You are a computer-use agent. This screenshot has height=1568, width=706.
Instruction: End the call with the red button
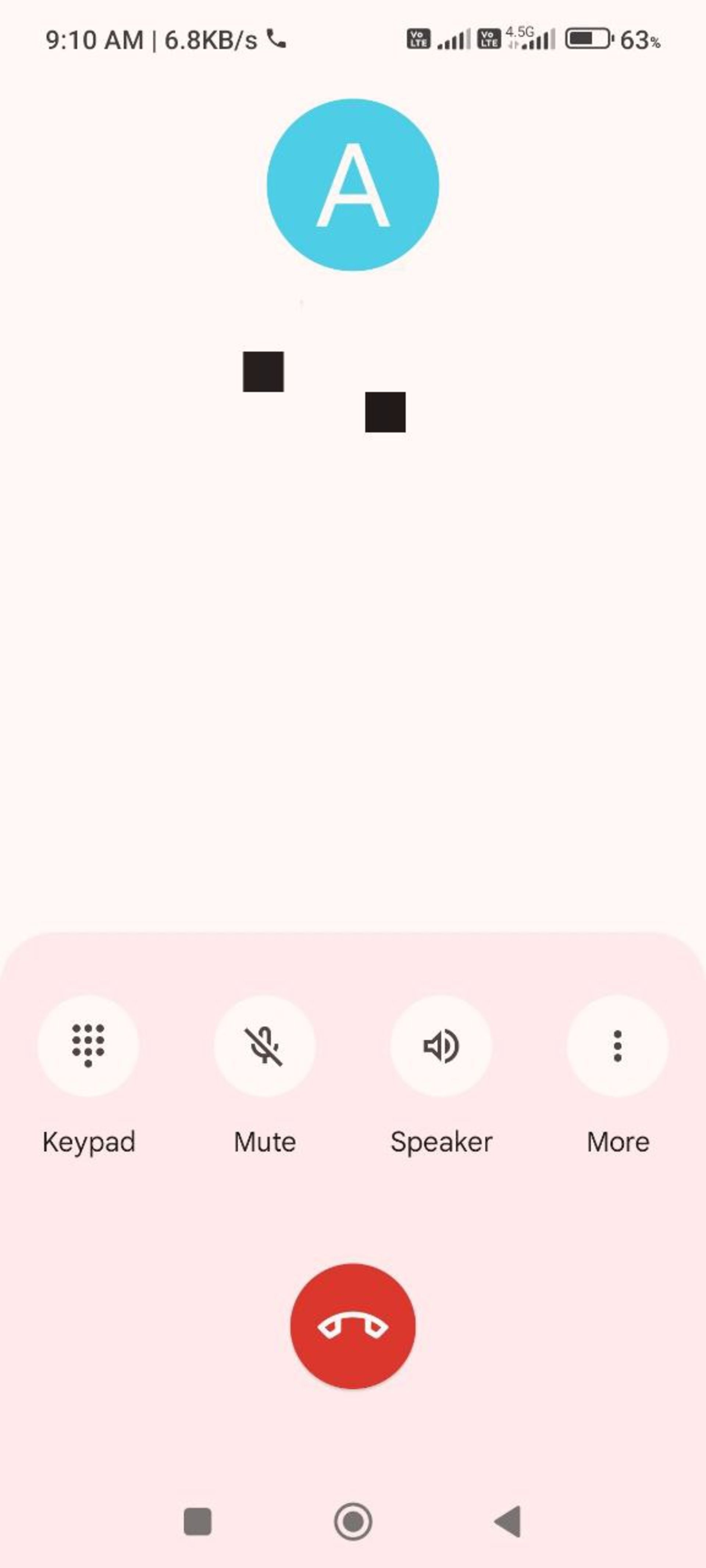(353, 1326)
